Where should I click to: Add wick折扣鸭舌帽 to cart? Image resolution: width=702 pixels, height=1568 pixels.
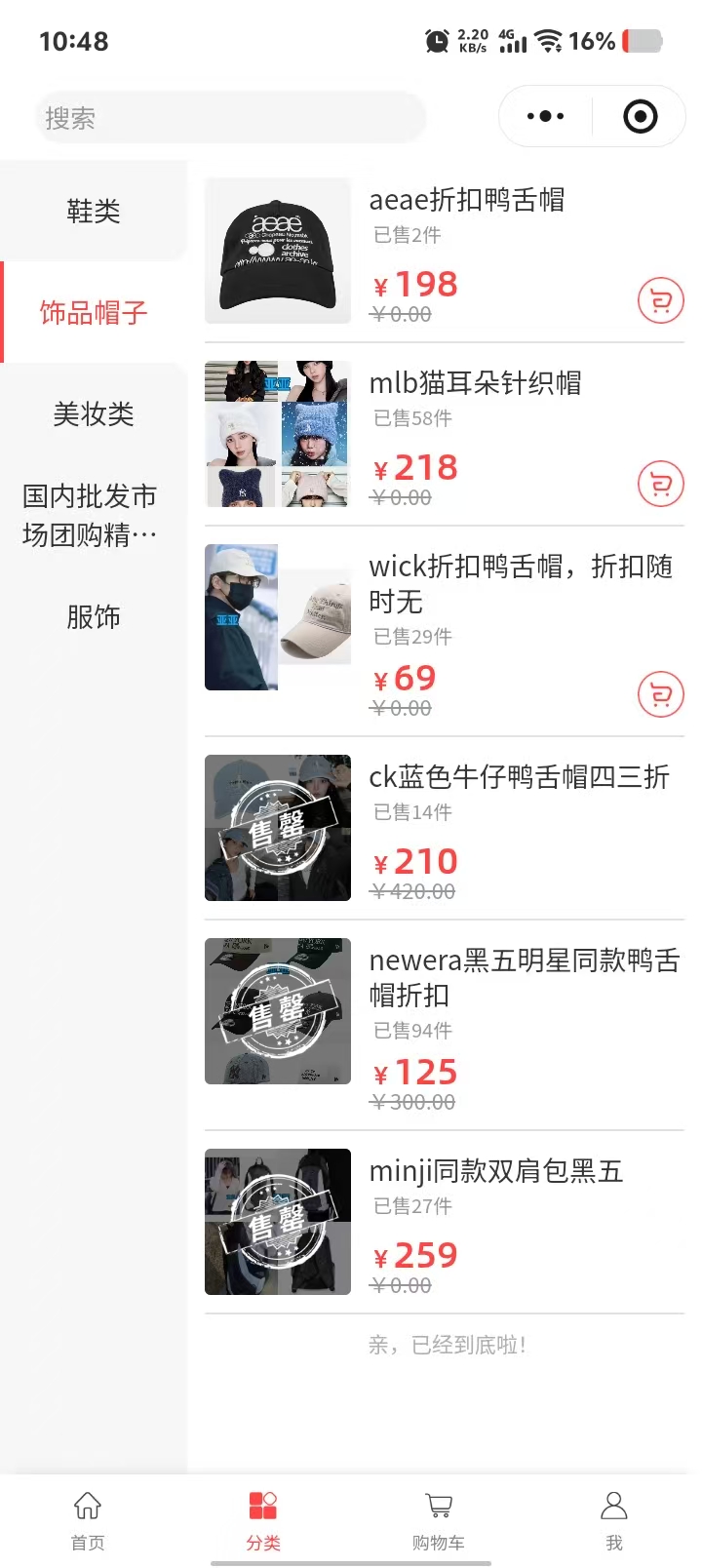(660, 695)
